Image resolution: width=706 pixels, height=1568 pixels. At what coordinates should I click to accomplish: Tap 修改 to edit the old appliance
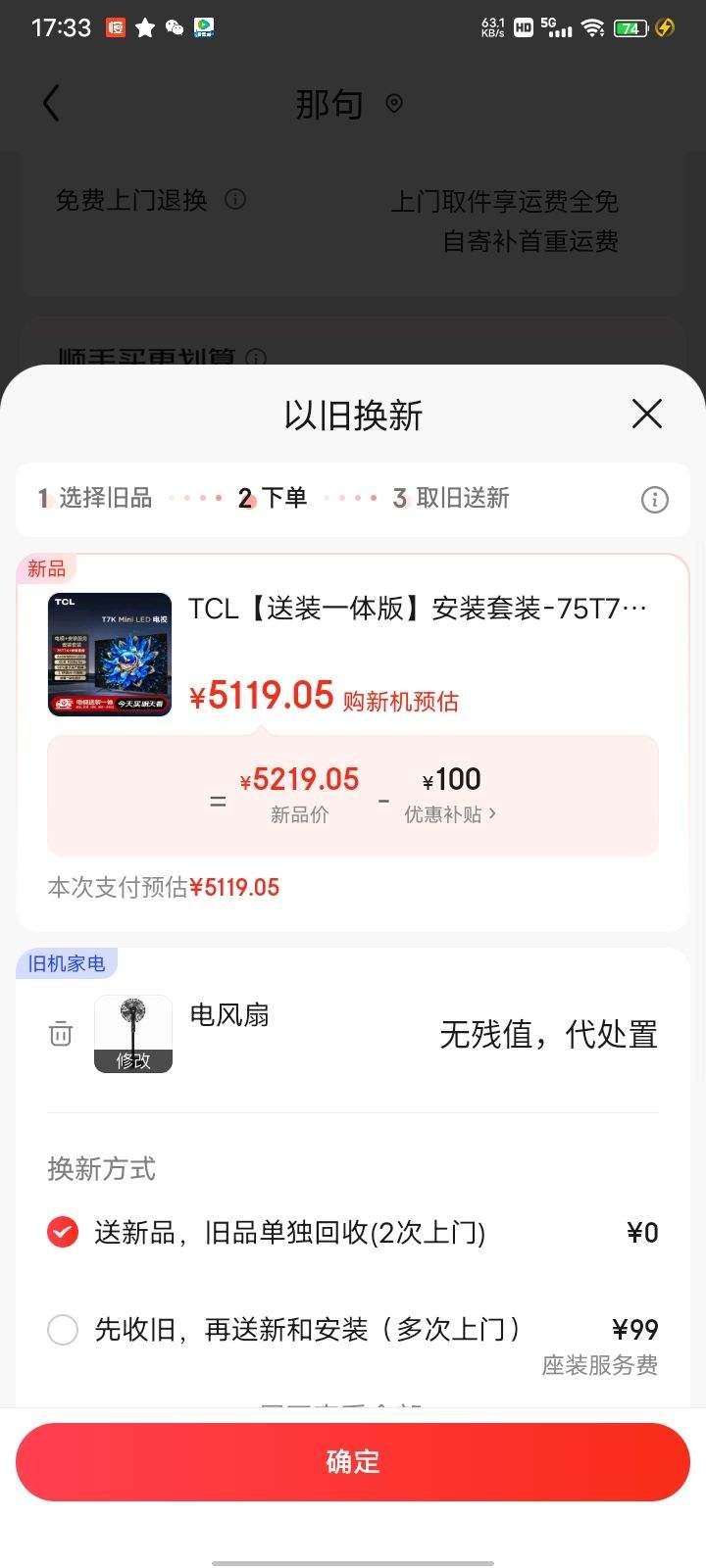tap(132, 1061)
